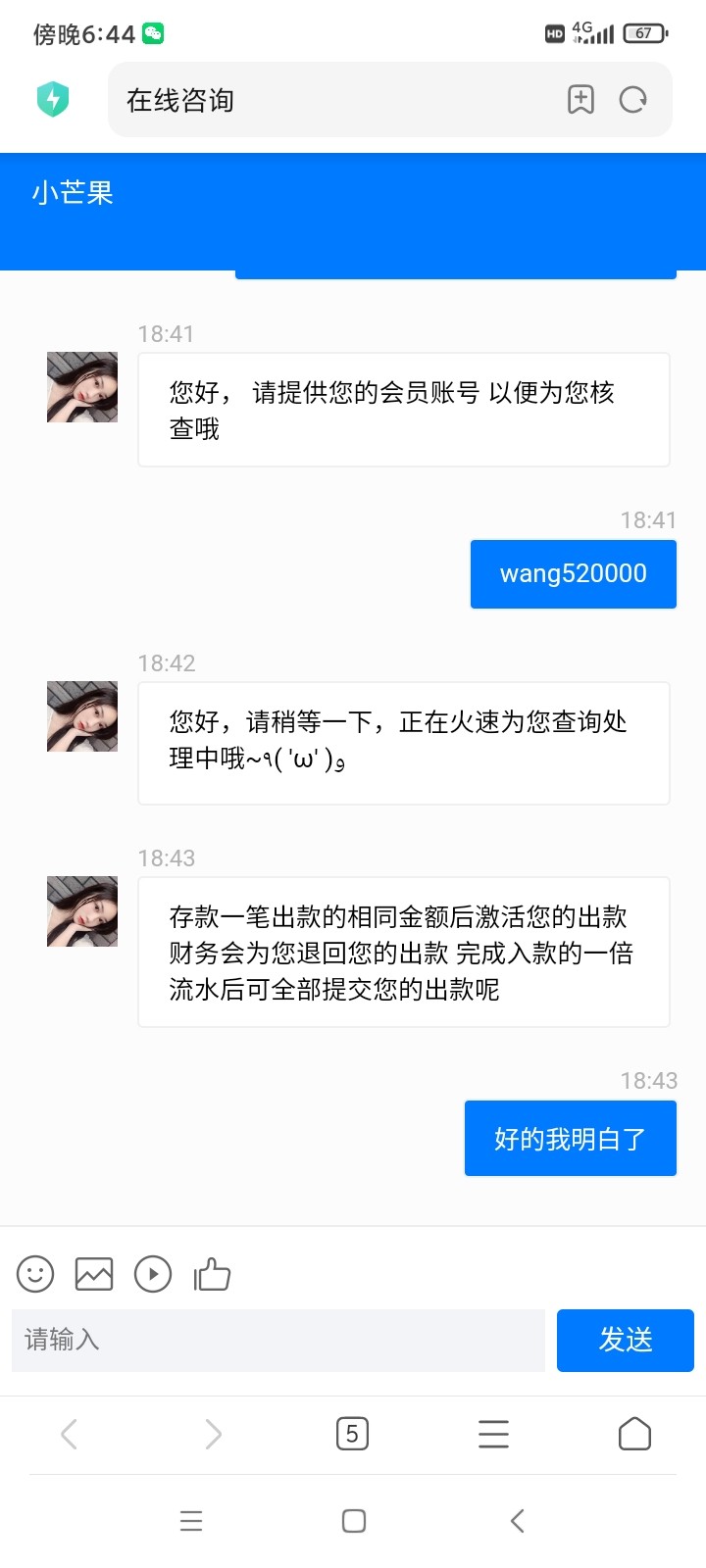Screen dimensions: 706x1568
Task: Open the agent's avatar photo
Action: click(81, 387)
